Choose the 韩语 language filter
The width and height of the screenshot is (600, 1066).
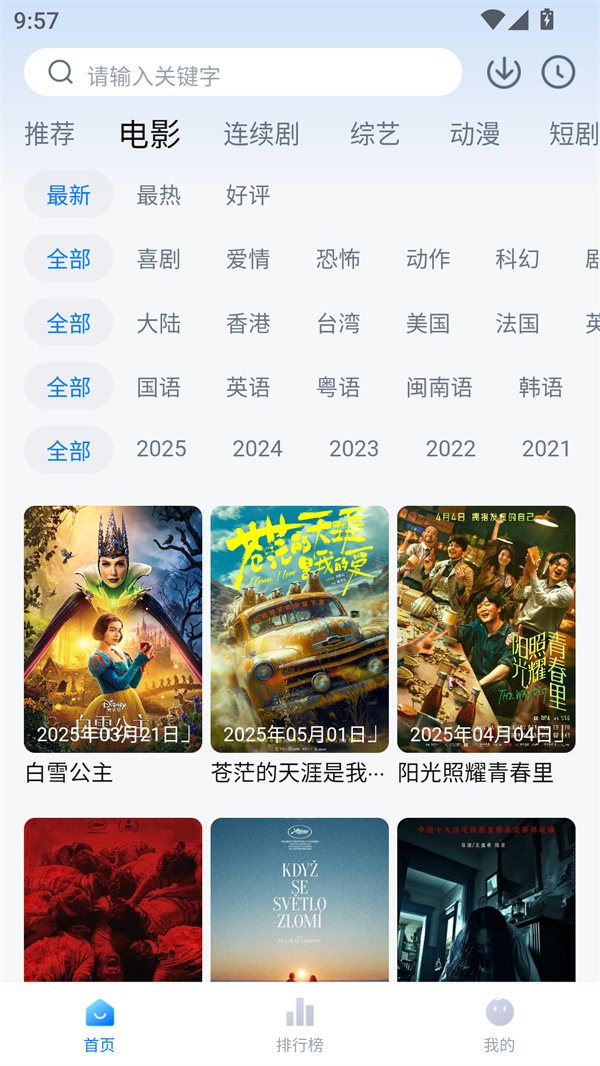coord(541,387)
